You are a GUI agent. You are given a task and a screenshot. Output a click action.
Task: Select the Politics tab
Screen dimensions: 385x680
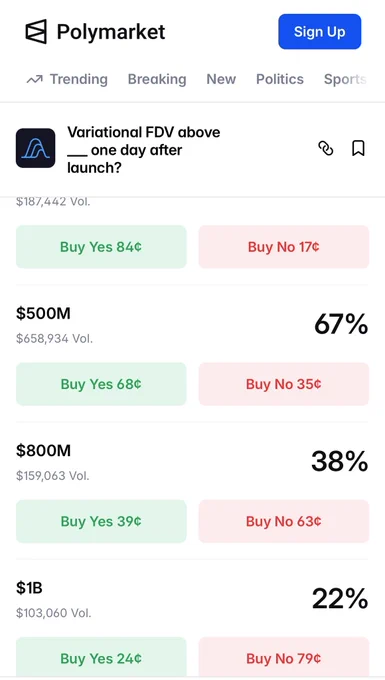tap(280, 79)
